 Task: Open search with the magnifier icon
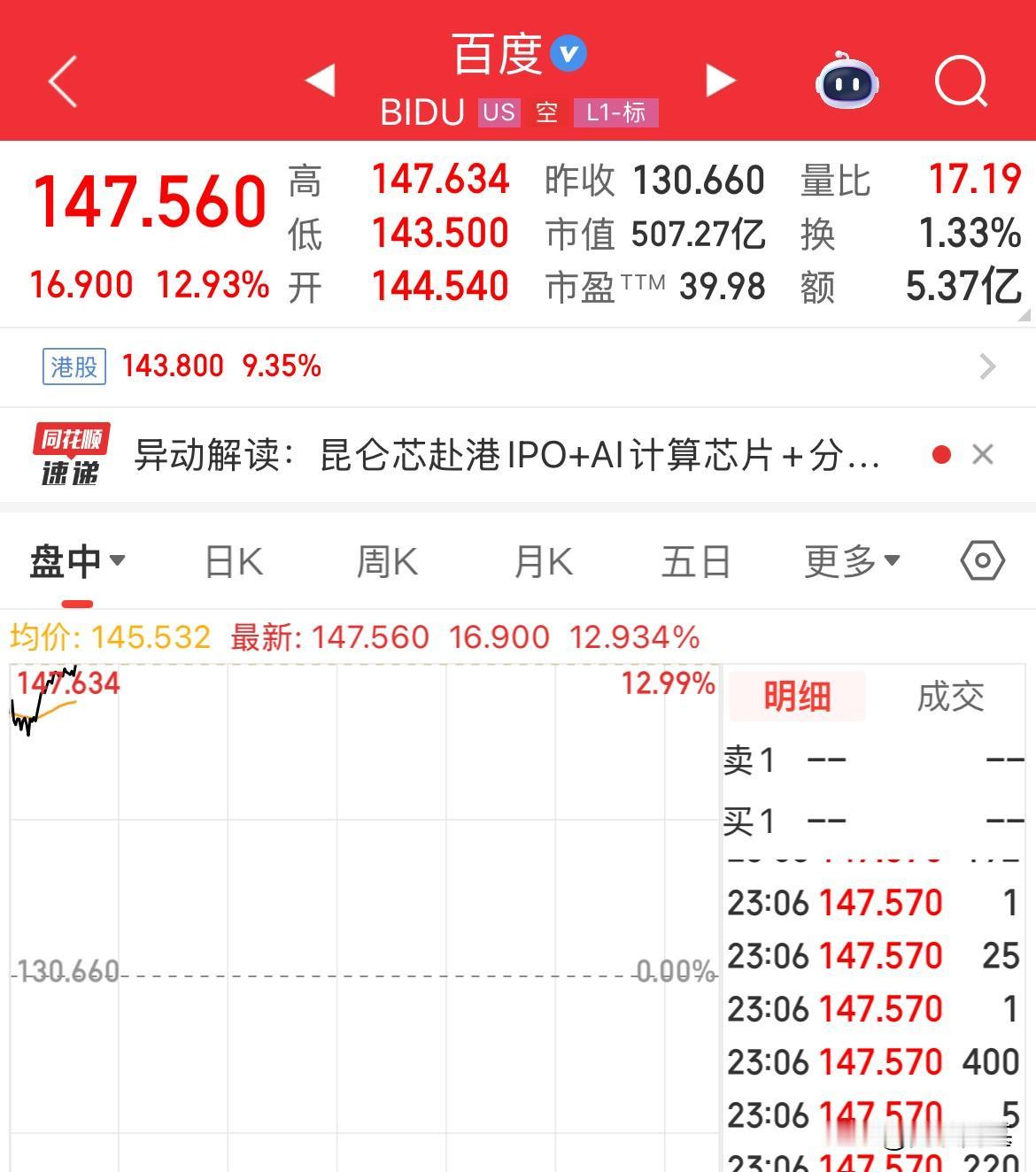pyautogui.click(x=963, y=82)
